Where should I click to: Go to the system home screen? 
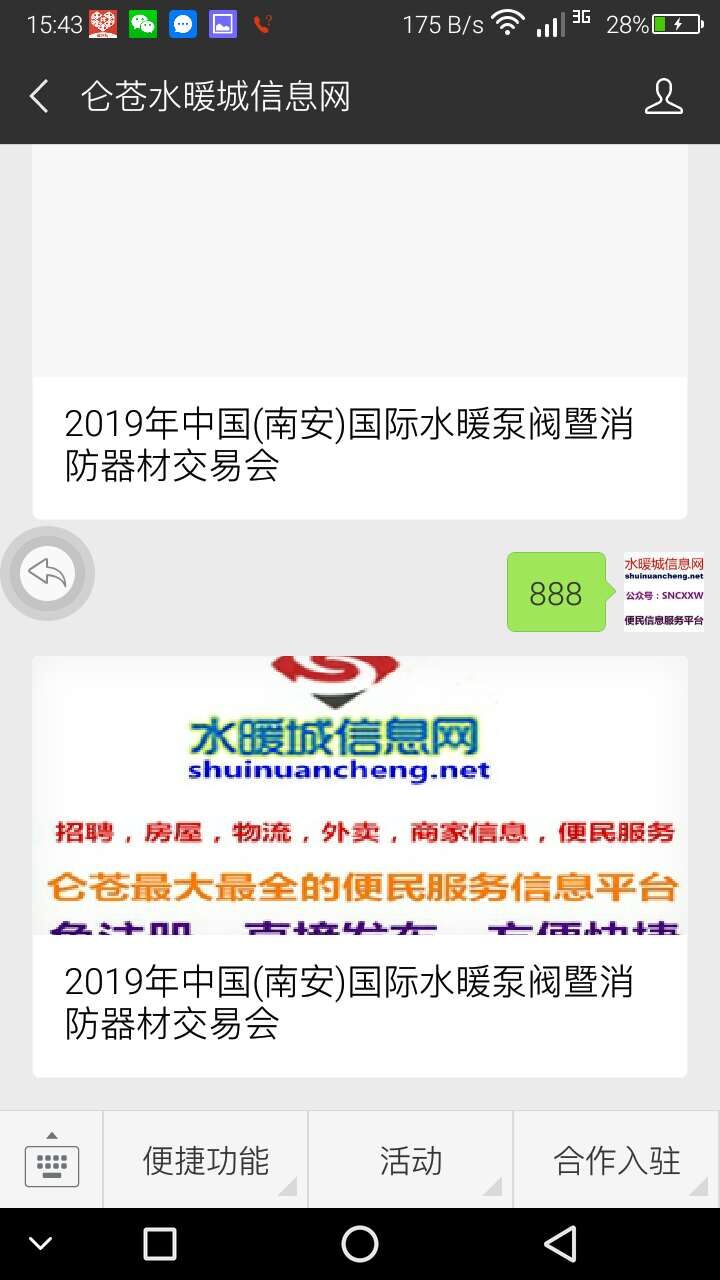[x=360, y=1244]
